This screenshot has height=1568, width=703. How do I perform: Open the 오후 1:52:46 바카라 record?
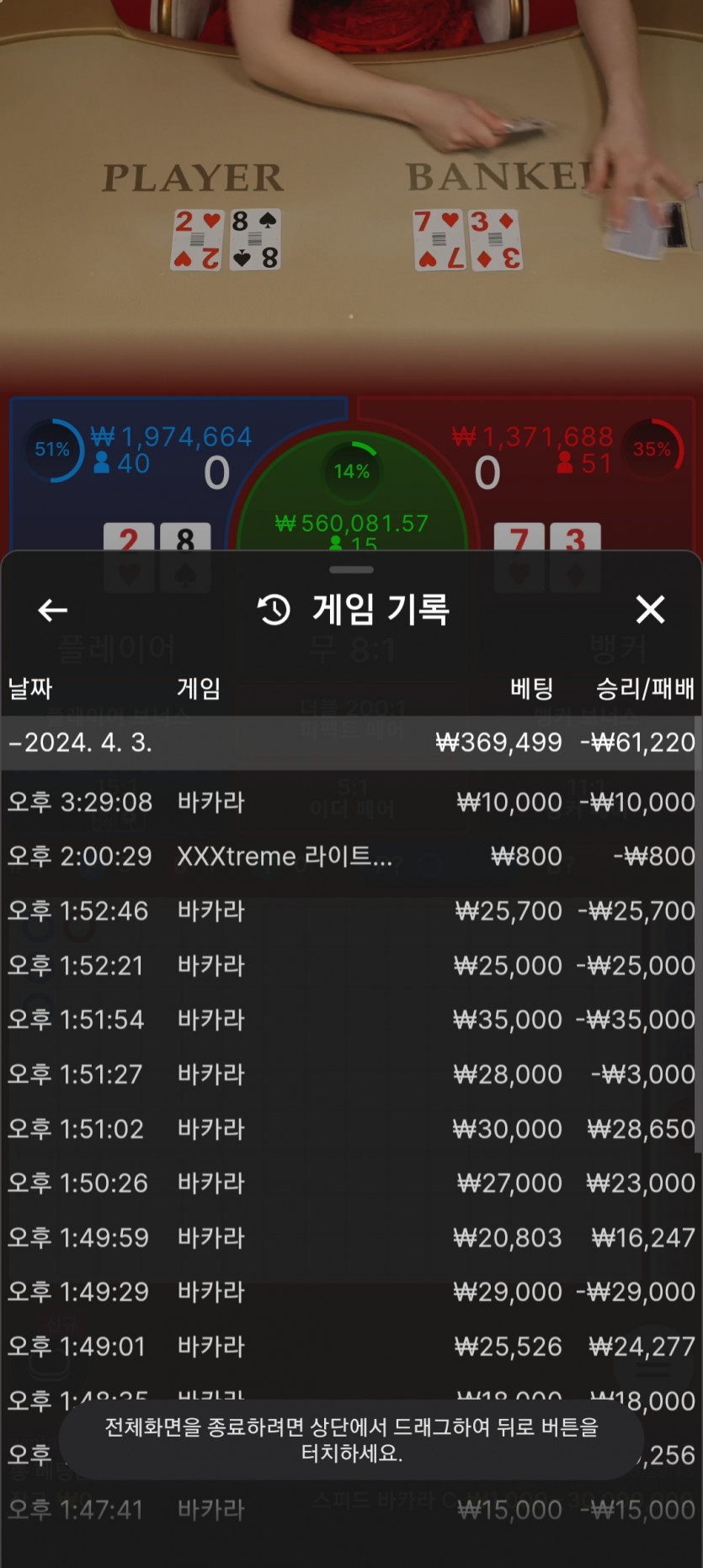pos(350,911)
